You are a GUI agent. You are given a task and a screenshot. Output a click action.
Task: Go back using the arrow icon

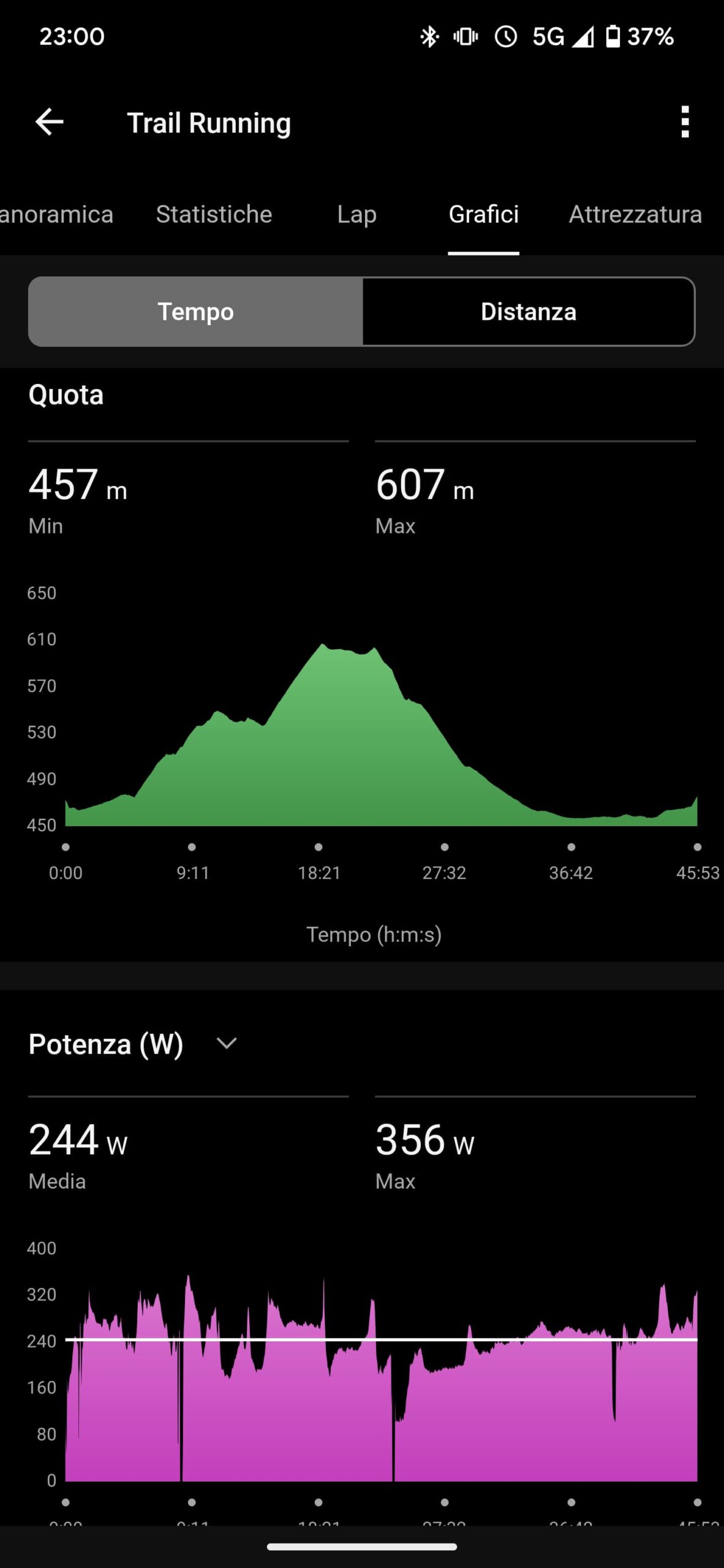point(50,122)
